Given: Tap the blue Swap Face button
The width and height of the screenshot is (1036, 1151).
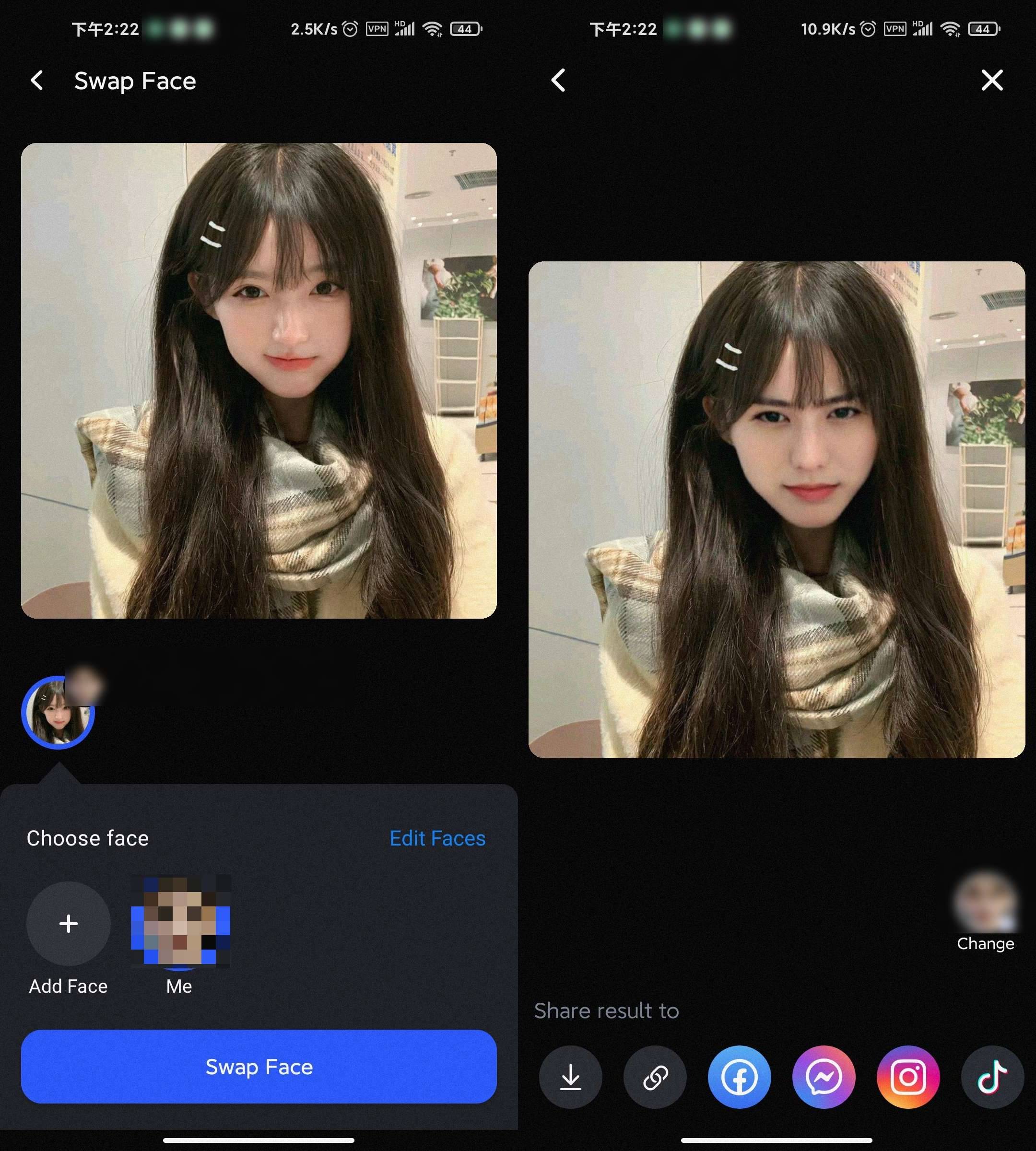Looking at the screenshot, I should 259,1066.
